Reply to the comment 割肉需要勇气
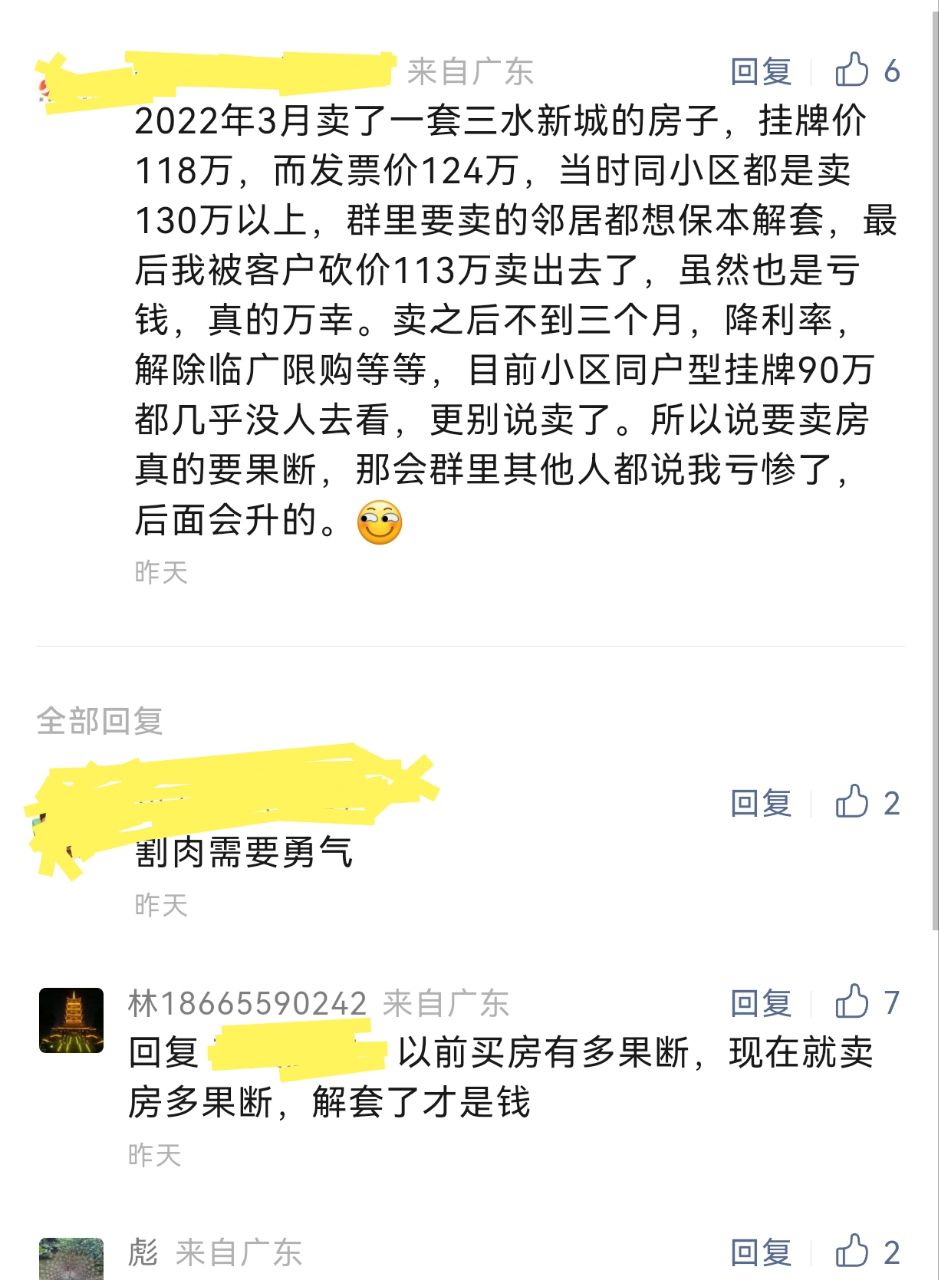 (761, 803)
